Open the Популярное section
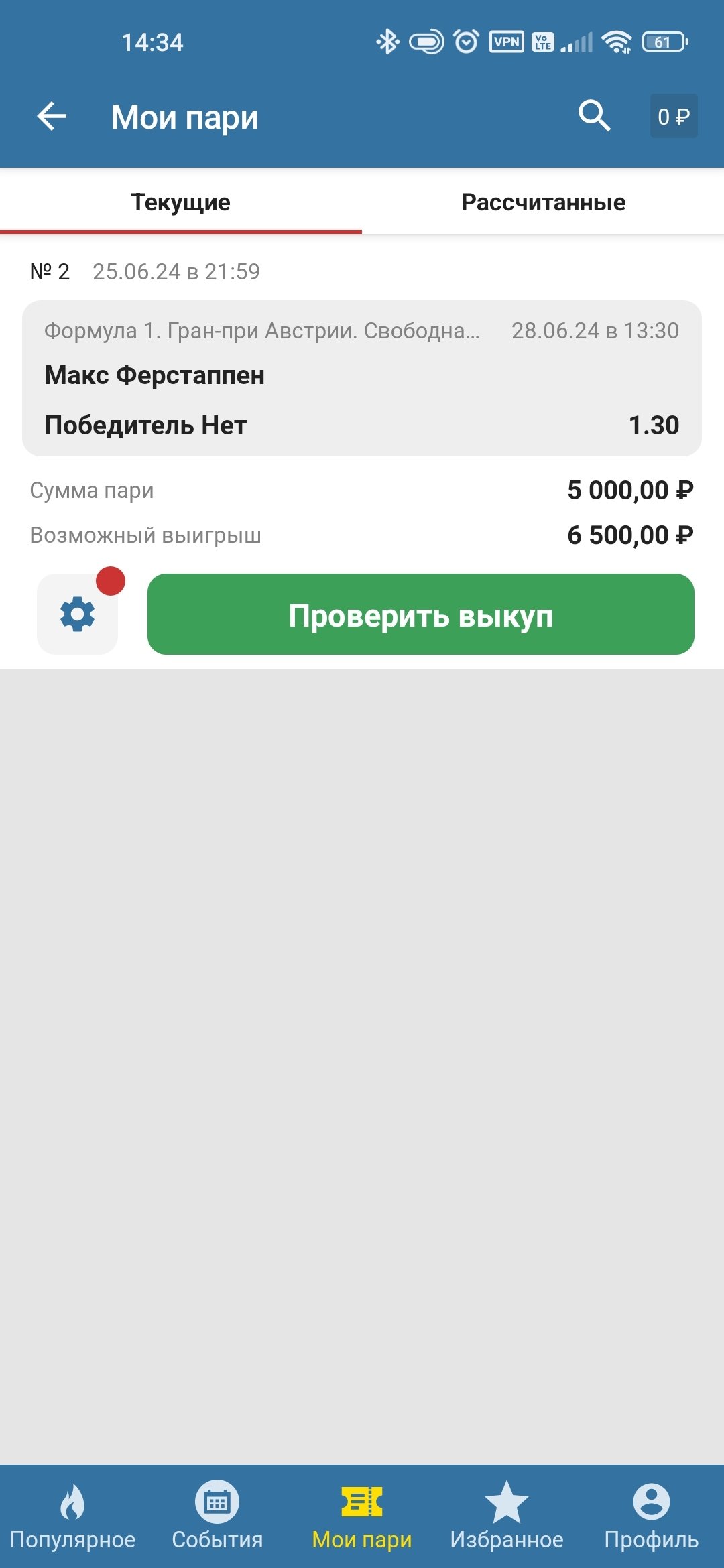This screenshot has width=724, height=1568. tap(72, 1516)
